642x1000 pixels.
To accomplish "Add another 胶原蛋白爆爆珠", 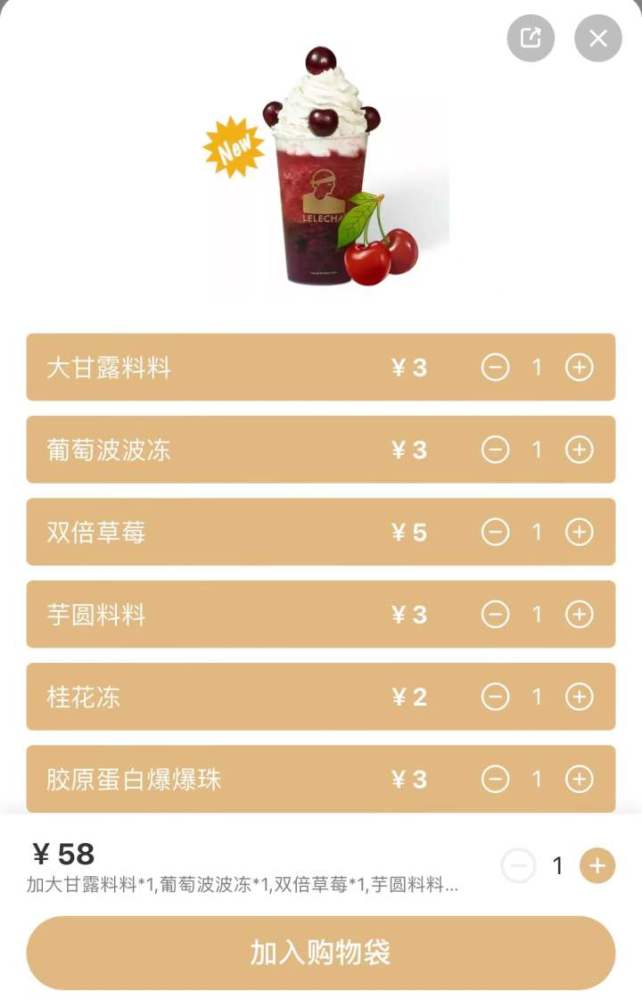I will [579, 779].
